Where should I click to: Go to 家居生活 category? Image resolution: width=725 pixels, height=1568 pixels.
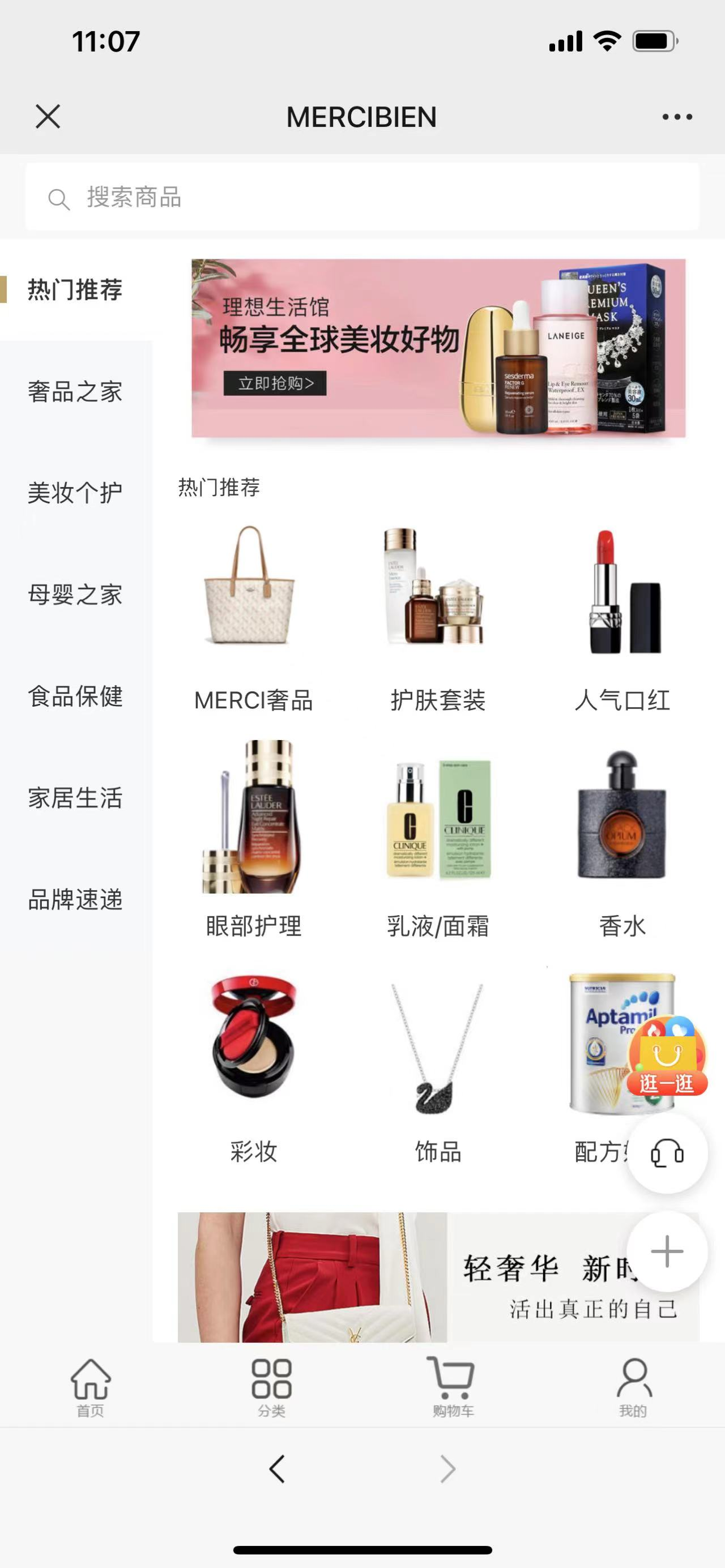point(75,797)
